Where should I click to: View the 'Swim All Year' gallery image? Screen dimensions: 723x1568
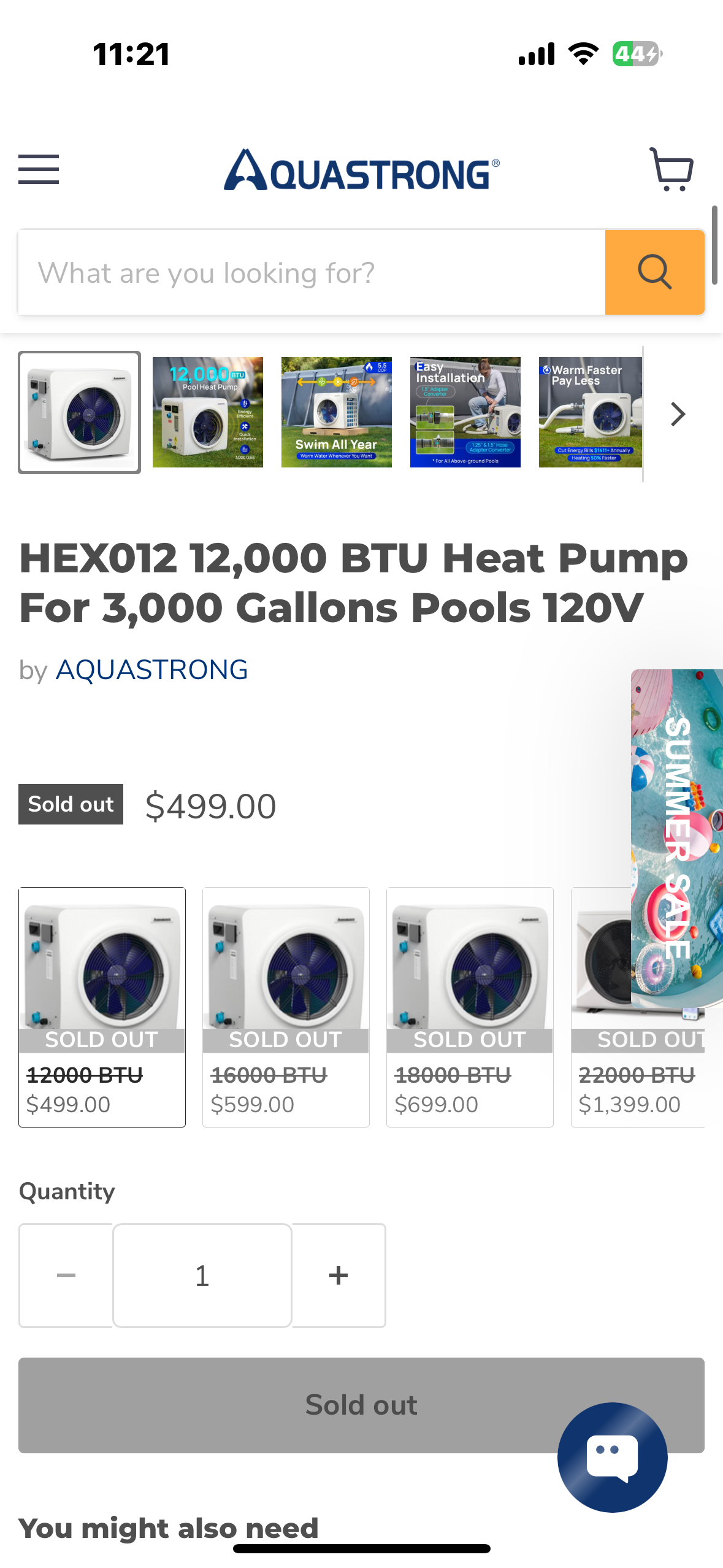(337, 412)
